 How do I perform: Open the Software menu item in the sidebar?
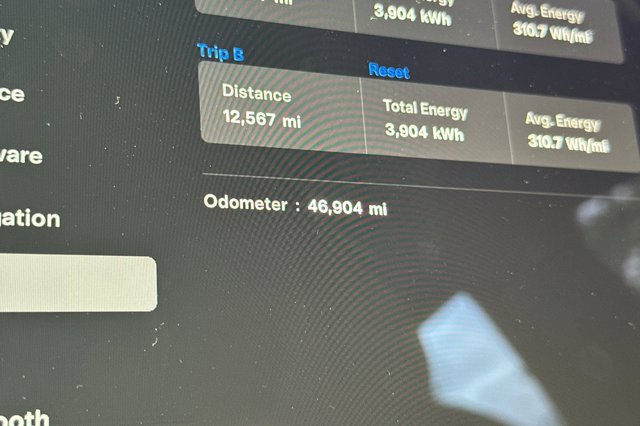20,156
